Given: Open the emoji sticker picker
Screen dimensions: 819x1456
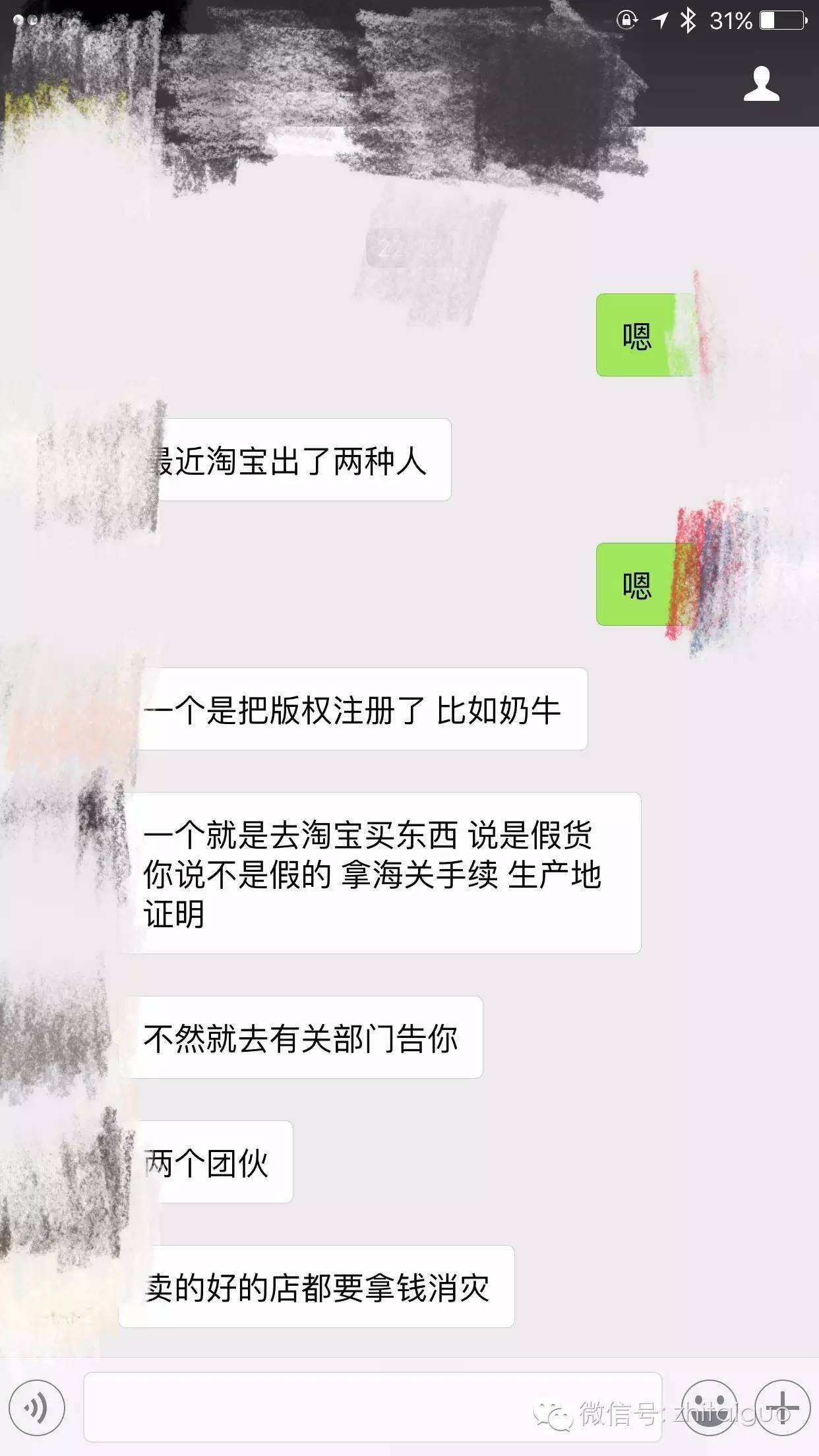Looking at the screenshot, I should (x=710, y=1407).
